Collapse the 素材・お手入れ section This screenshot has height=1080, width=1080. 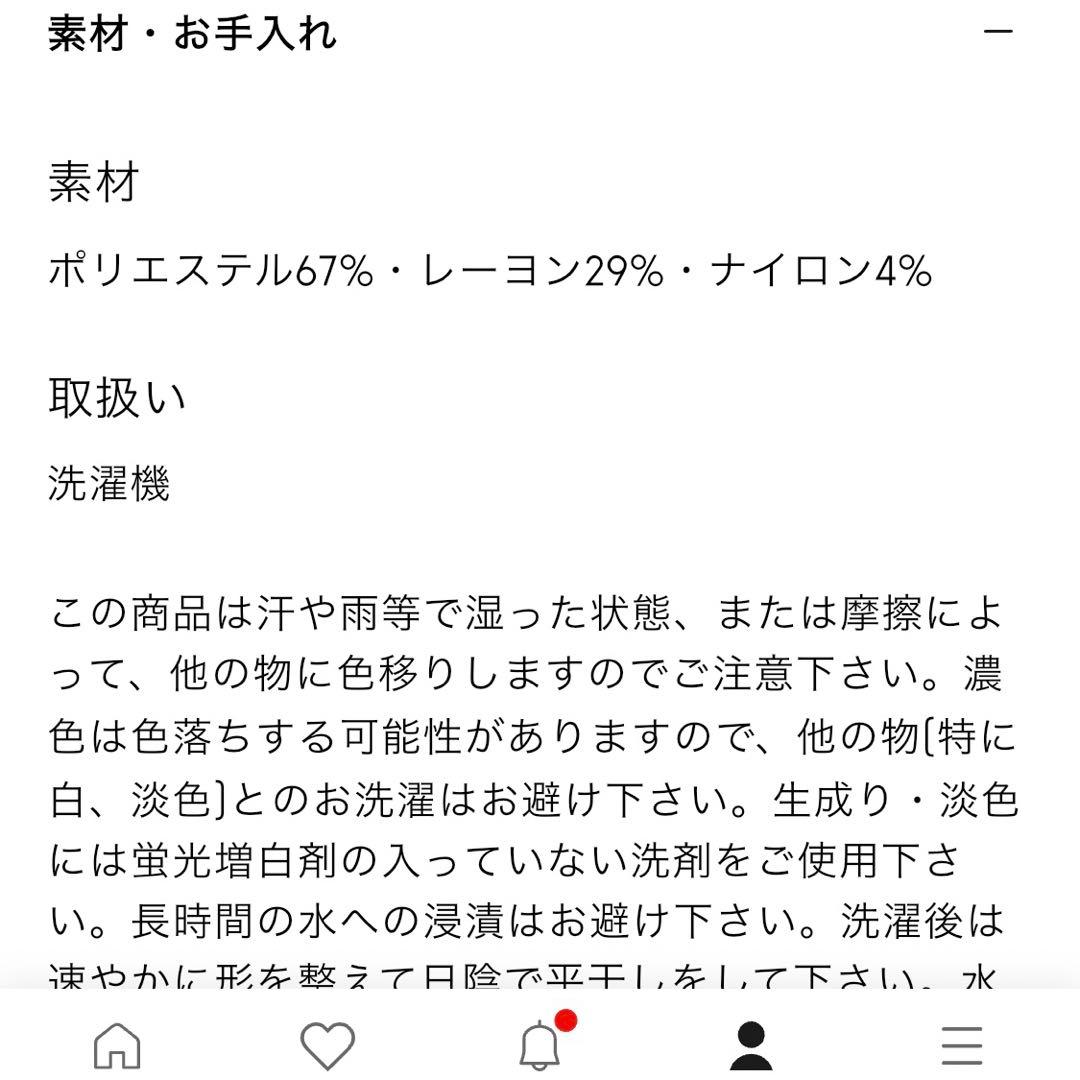click(998, 33)
